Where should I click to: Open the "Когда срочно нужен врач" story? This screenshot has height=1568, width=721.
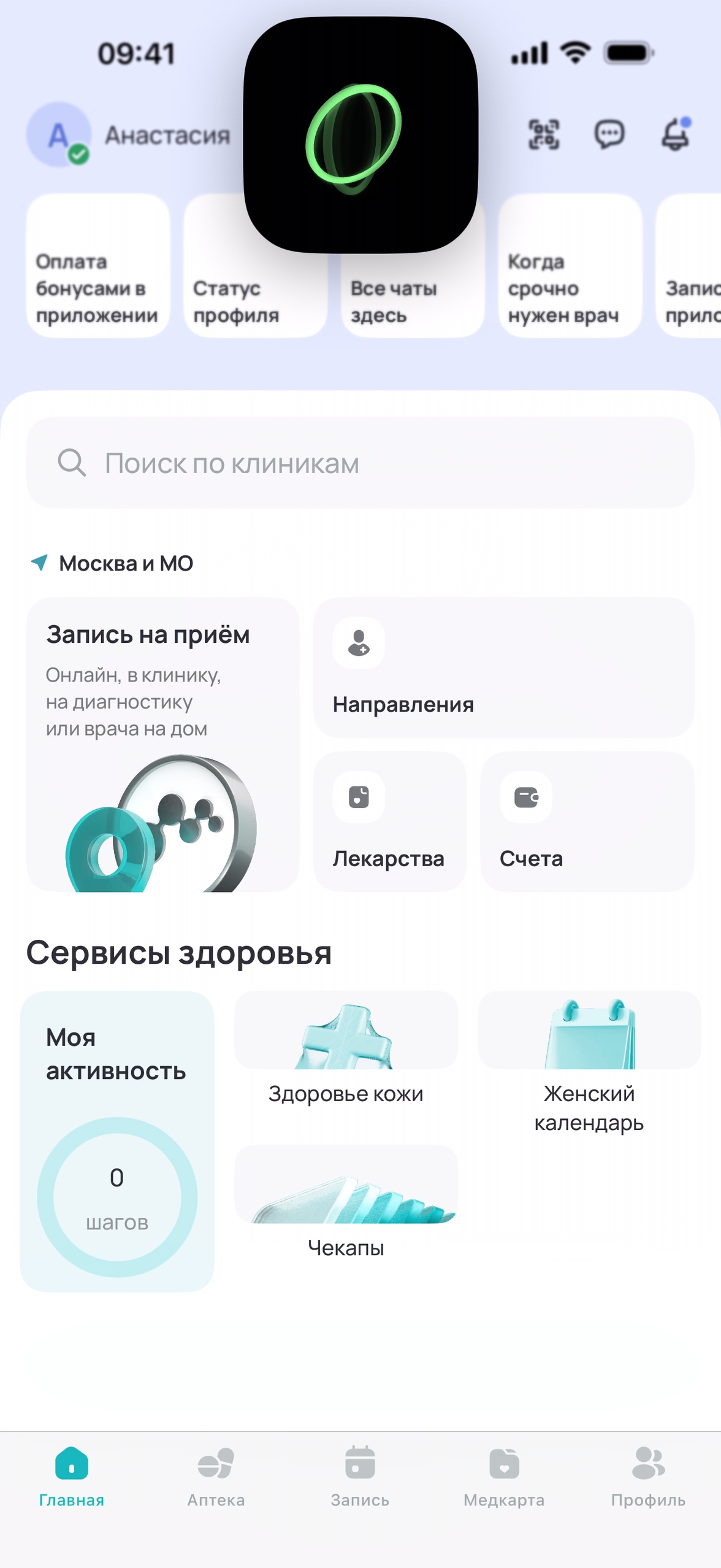coord(570,266)
